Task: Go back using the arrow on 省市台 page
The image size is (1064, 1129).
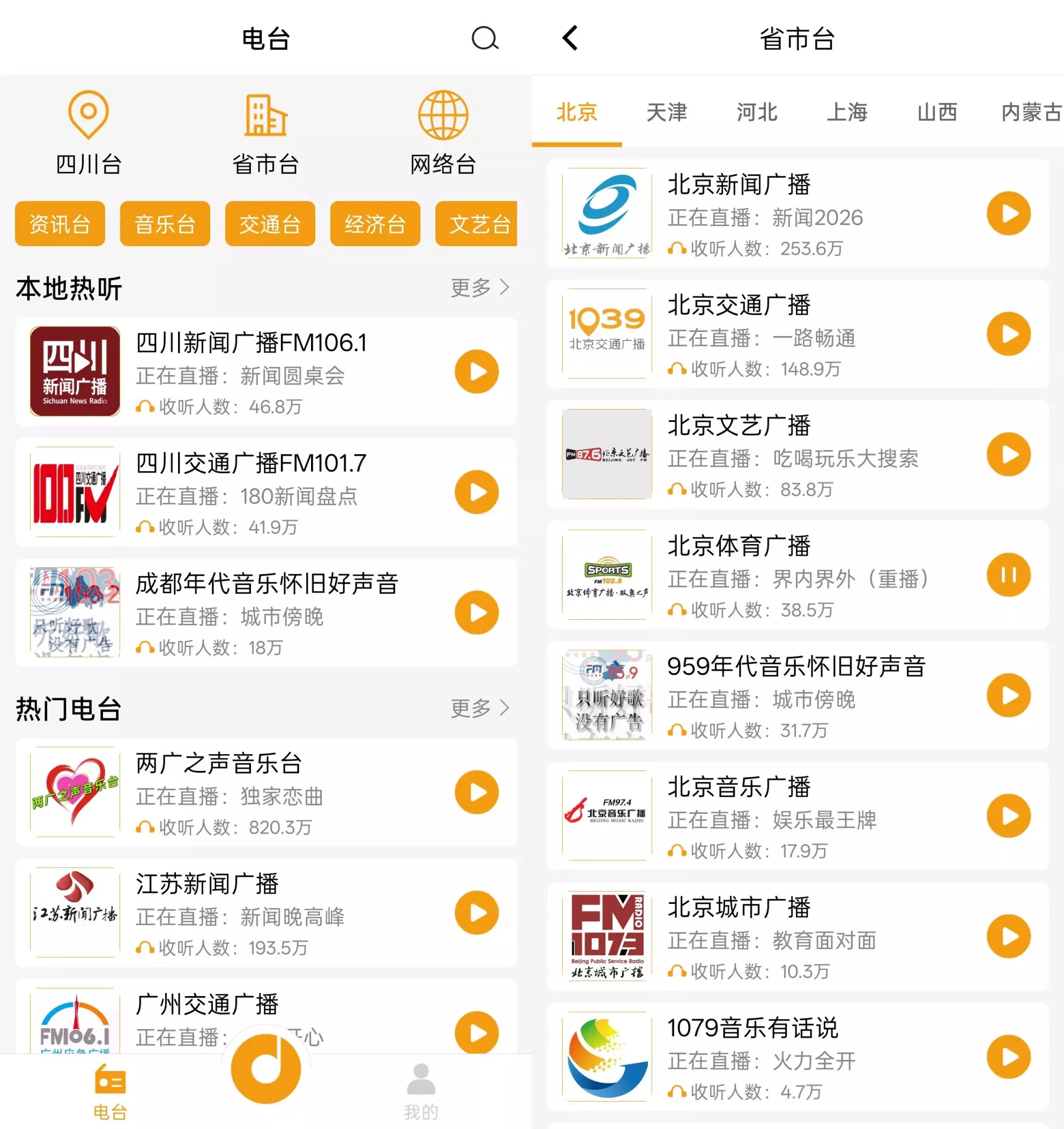Action: [570, 39]
